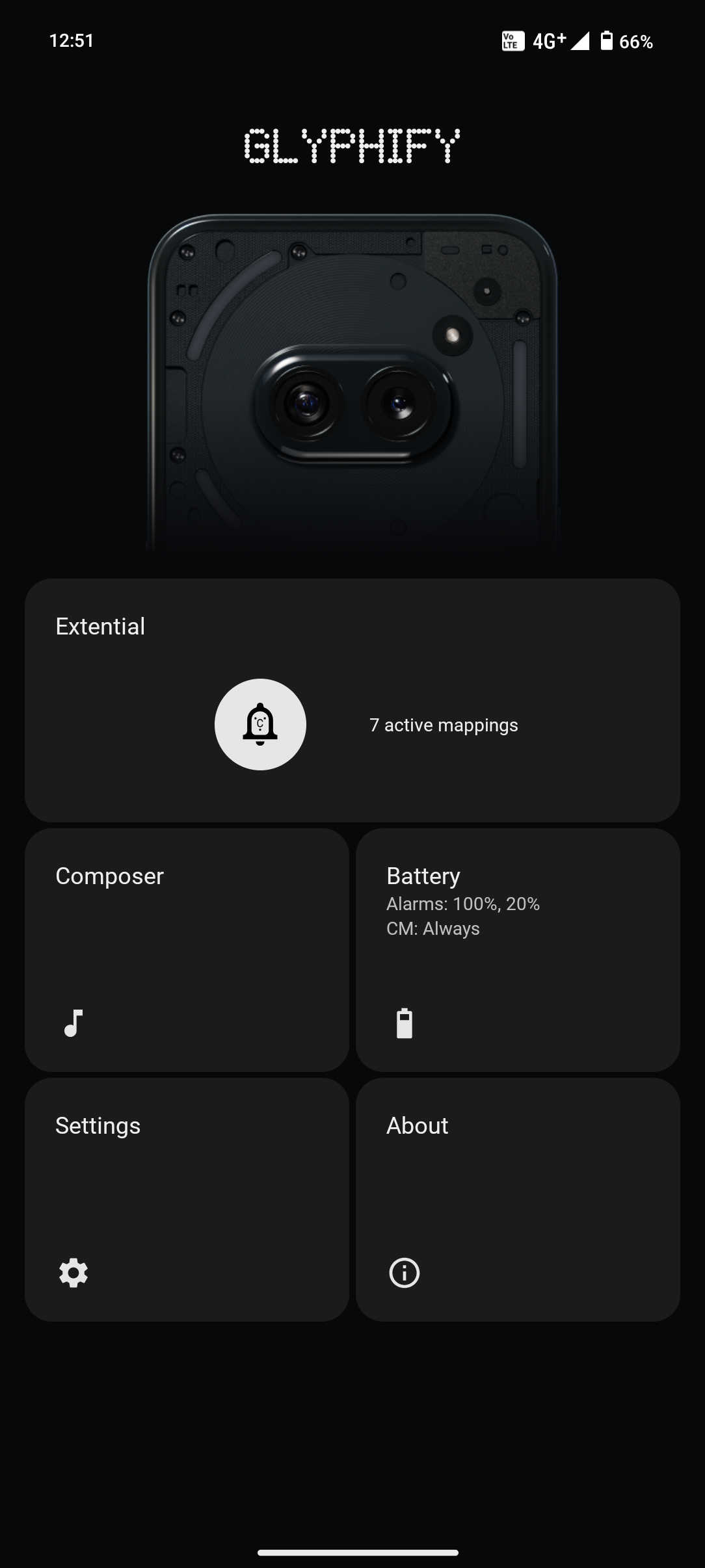The height and width of the screenshot is (1568, 705).
Task: Open the About card
Action: (517, 1199)
